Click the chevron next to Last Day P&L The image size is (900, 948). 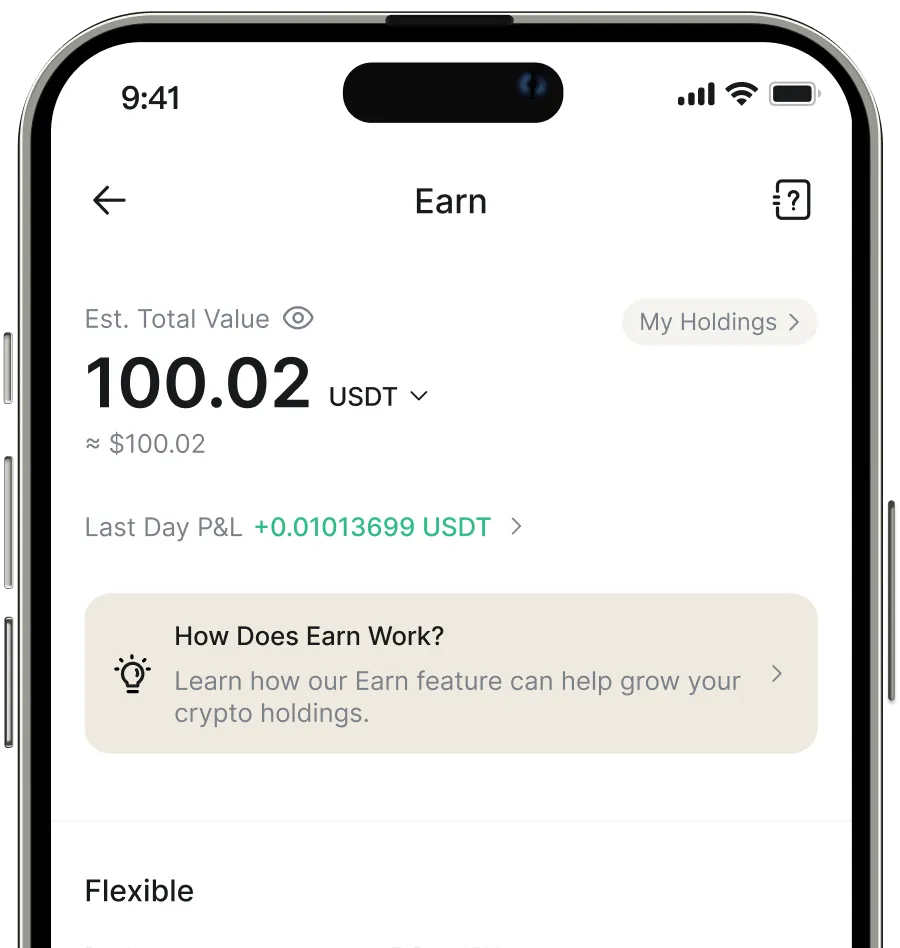tap(516, 527)
